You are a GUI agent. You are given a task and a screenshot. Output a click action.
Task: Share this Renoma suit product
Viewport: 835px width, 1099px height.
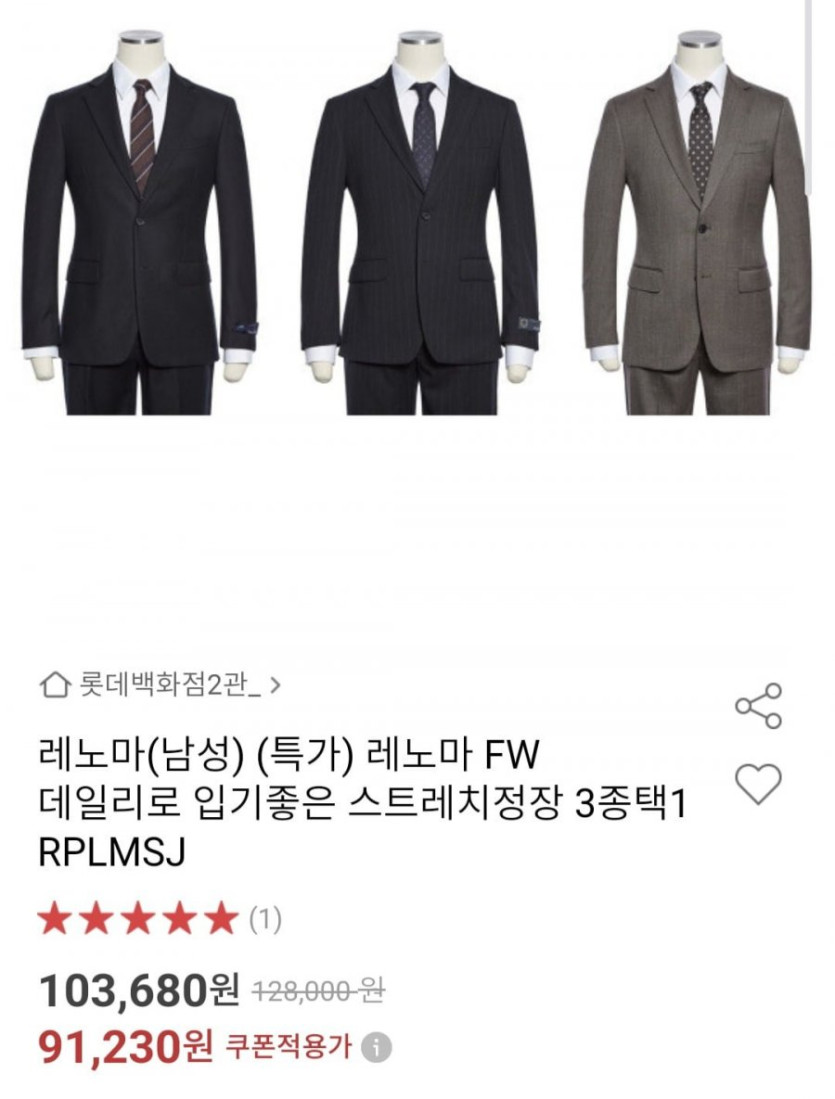coord(758,706)
